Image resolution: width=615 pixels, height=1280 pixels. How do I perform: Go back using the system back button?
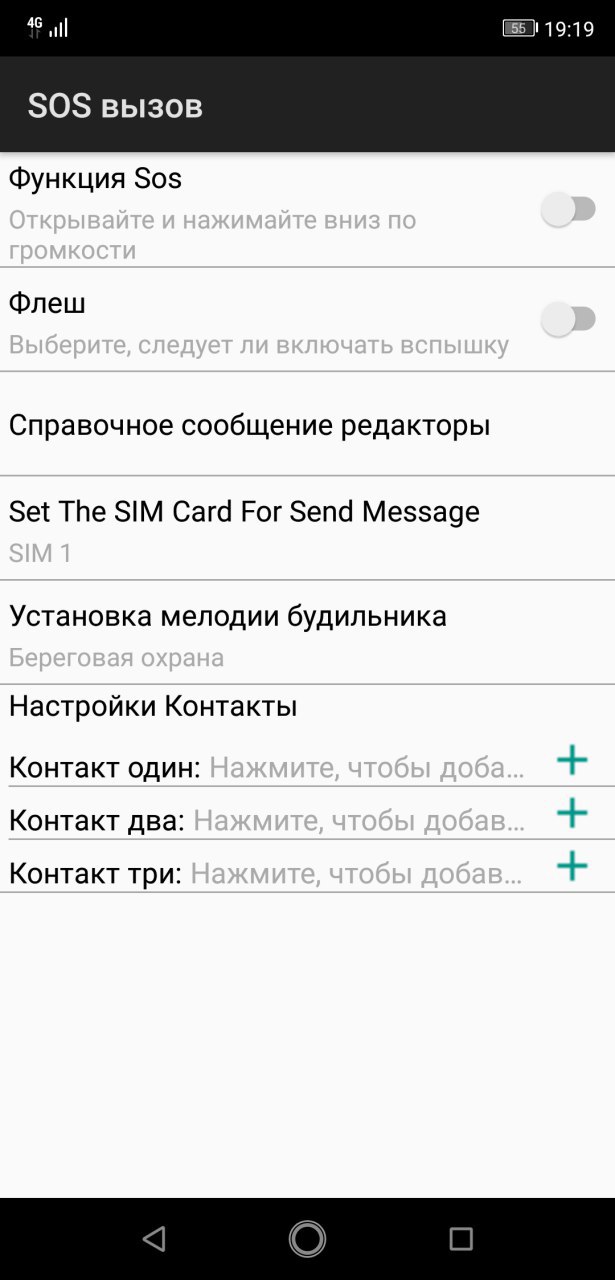pos(153,1240)
